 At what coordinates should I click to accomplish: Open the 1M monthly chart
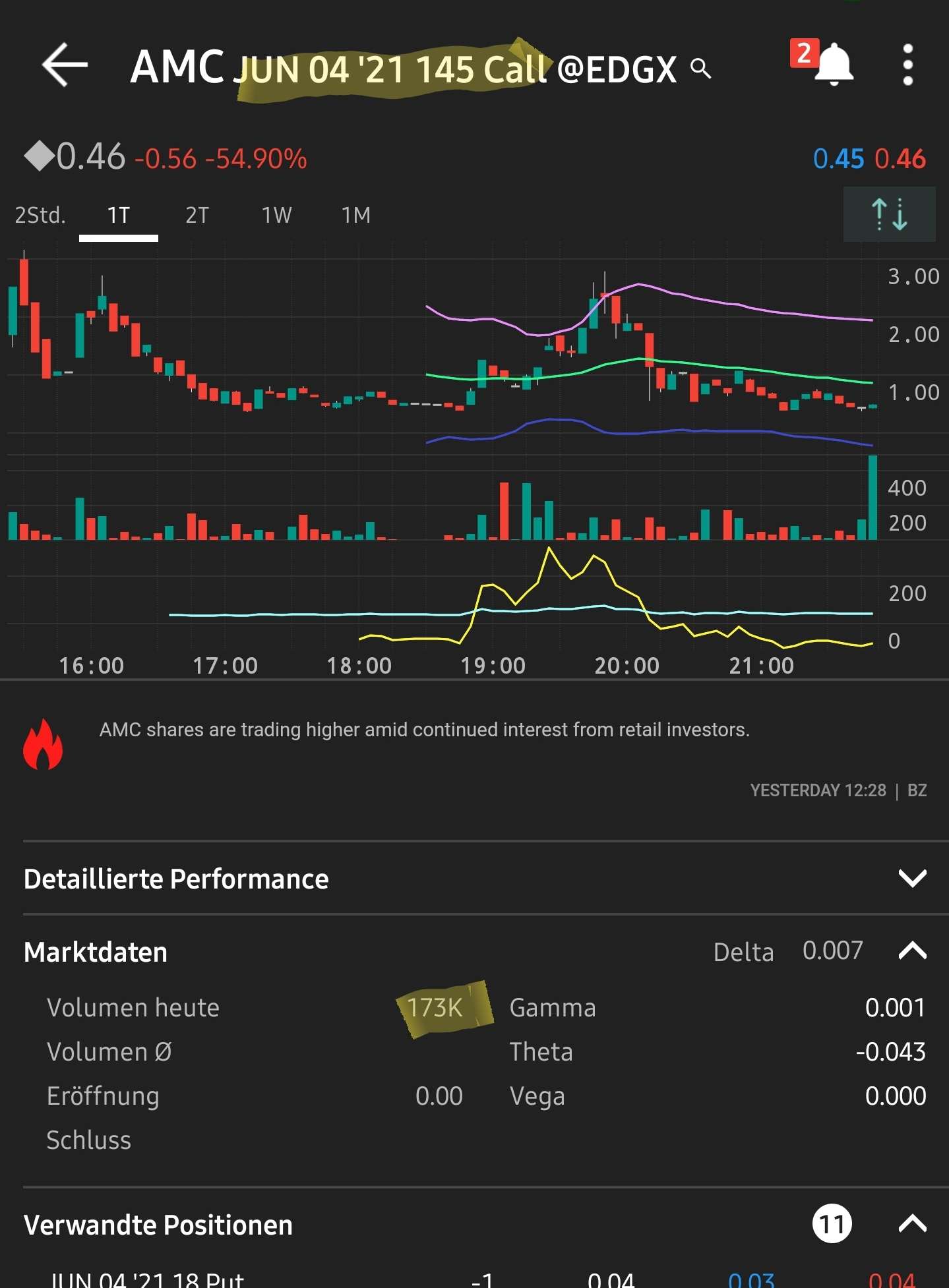click(354, 215)
